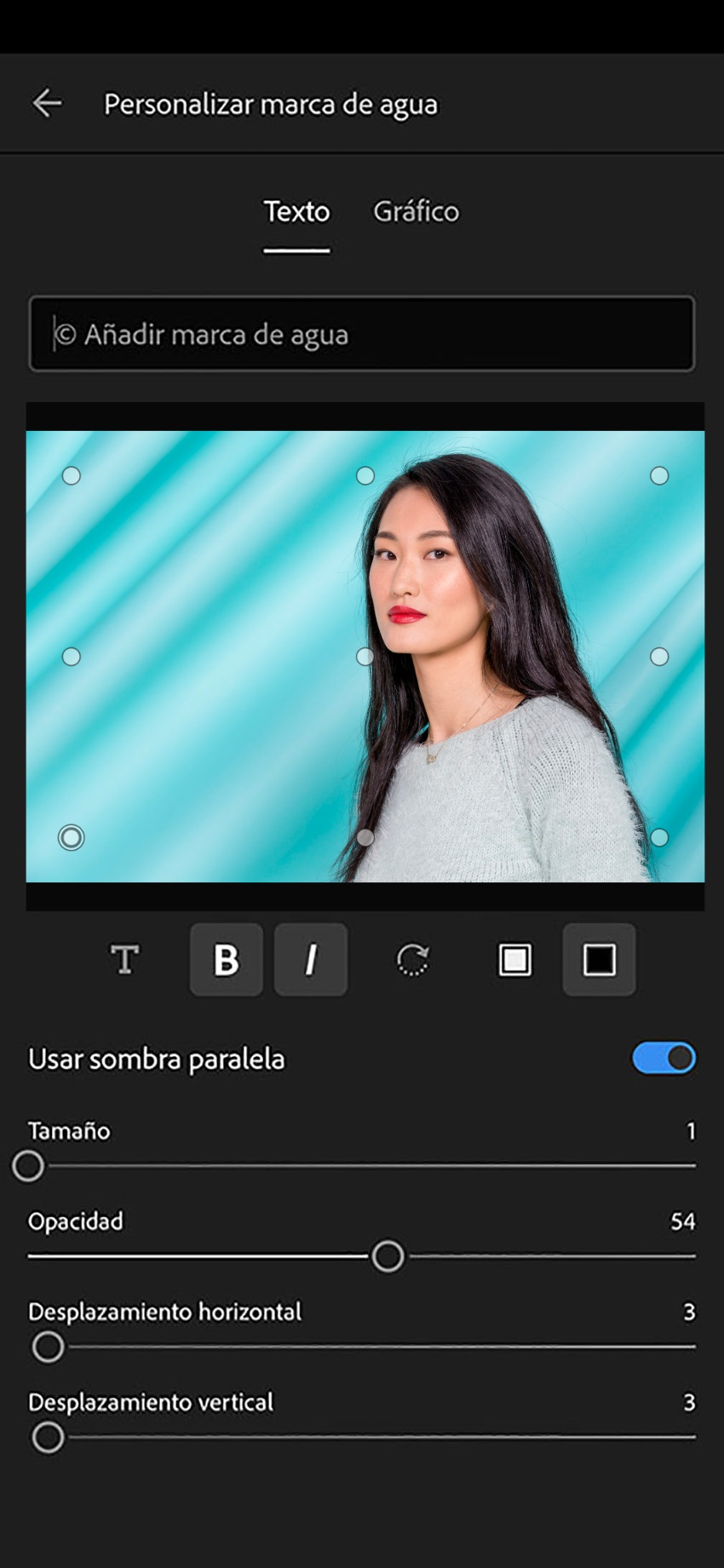The height and width of the screenshot is (1568, 724).
Task: Toggle bold text formatting
Action: [x=226, y=960]
